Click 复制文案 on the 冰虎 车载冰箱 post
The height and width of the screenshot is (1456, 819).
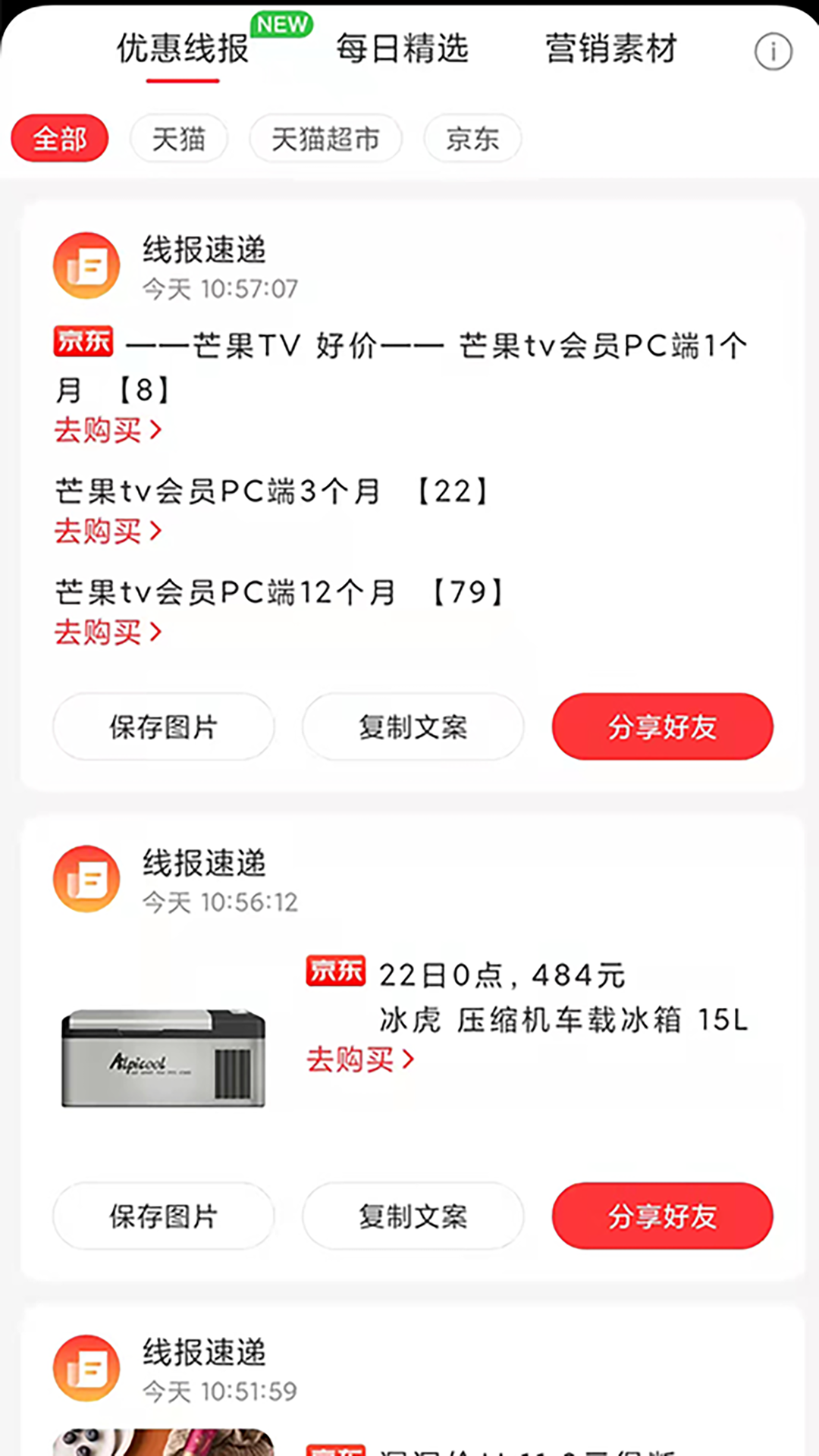point(413,1216)
